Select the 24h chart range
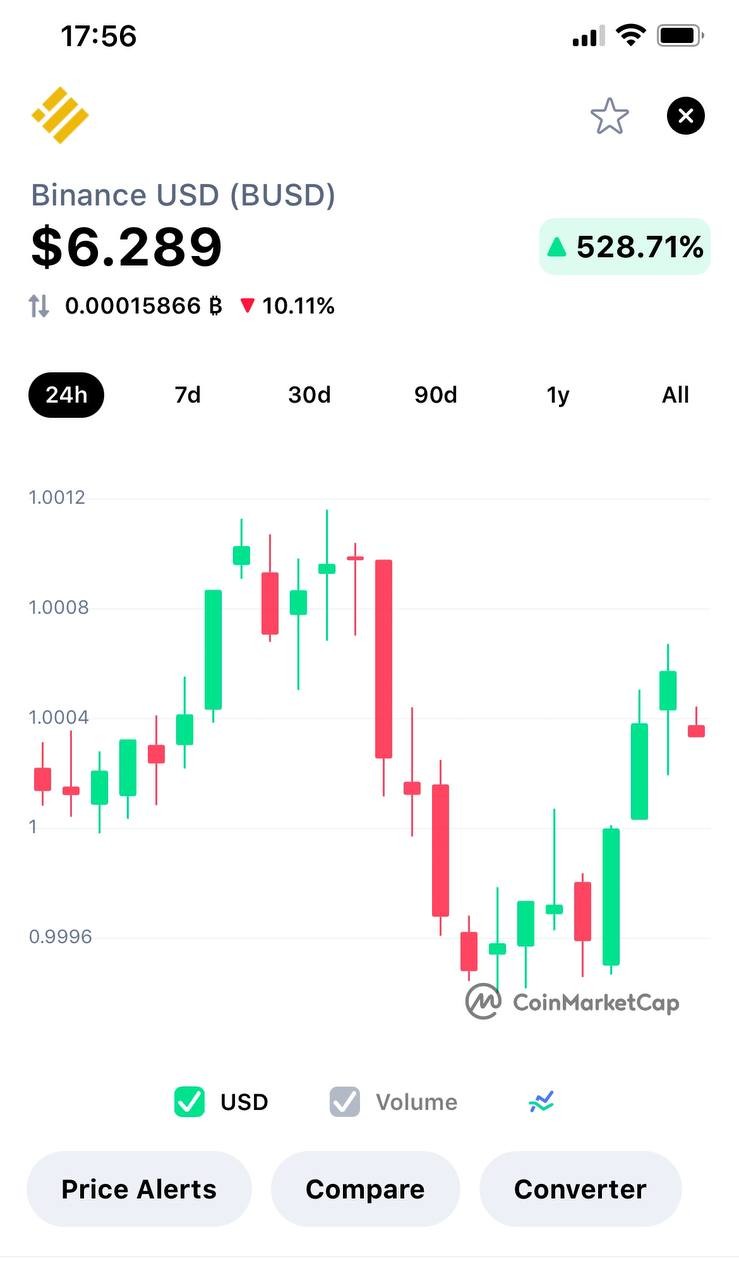Viewport: 739px width, 1280px height. click(x=66, y=395)
